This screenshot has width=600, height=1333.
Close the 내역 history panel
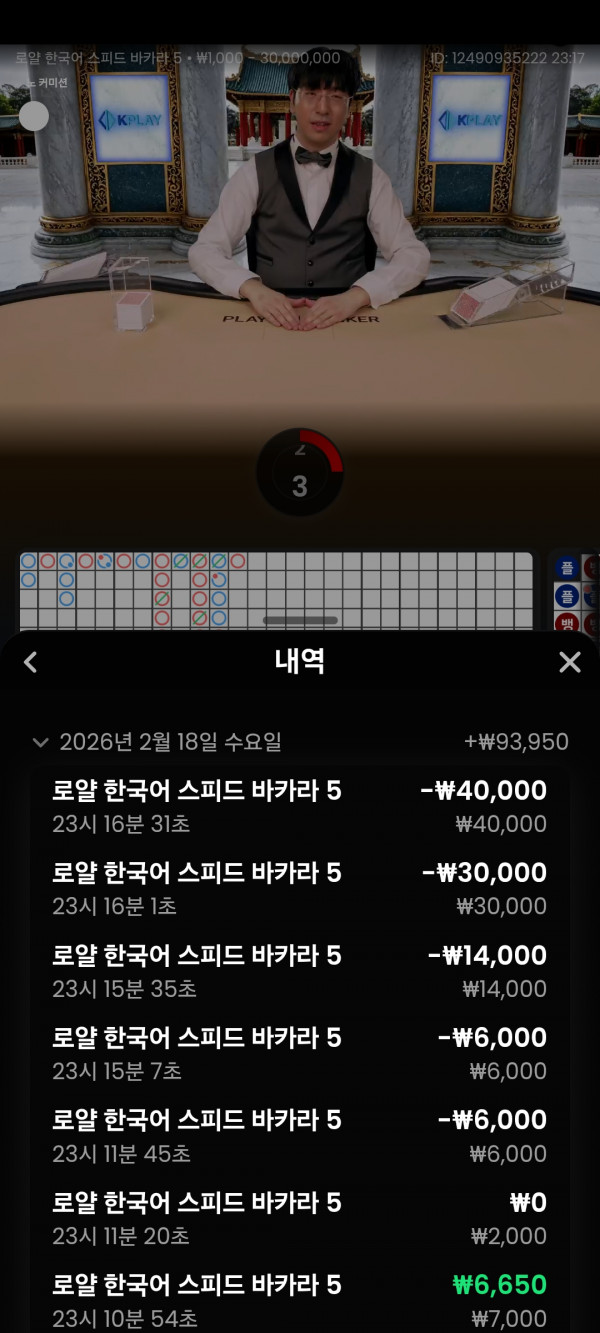569,662
